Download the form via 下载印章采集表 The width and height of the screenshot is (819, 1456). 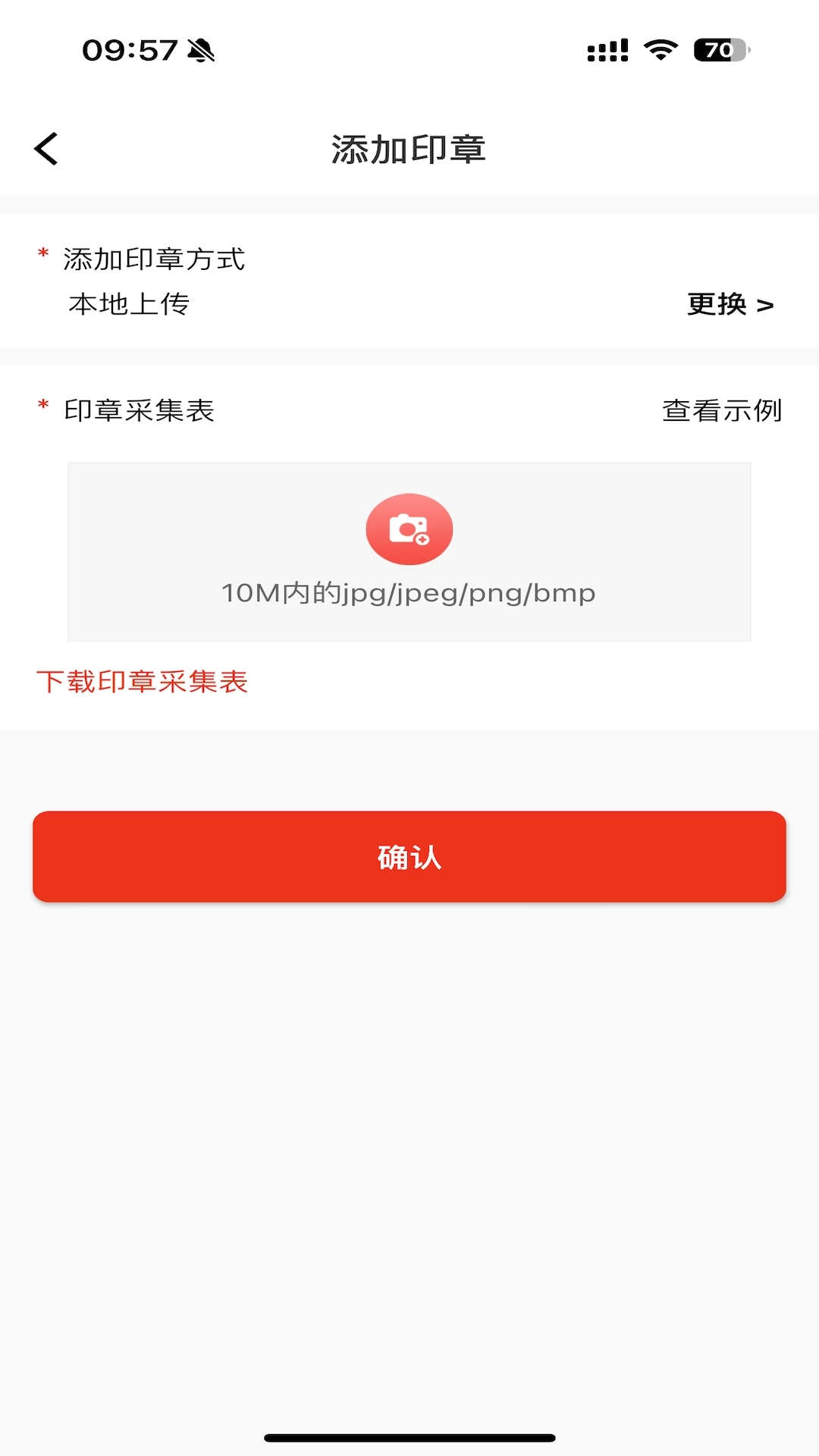coord(145,681)
